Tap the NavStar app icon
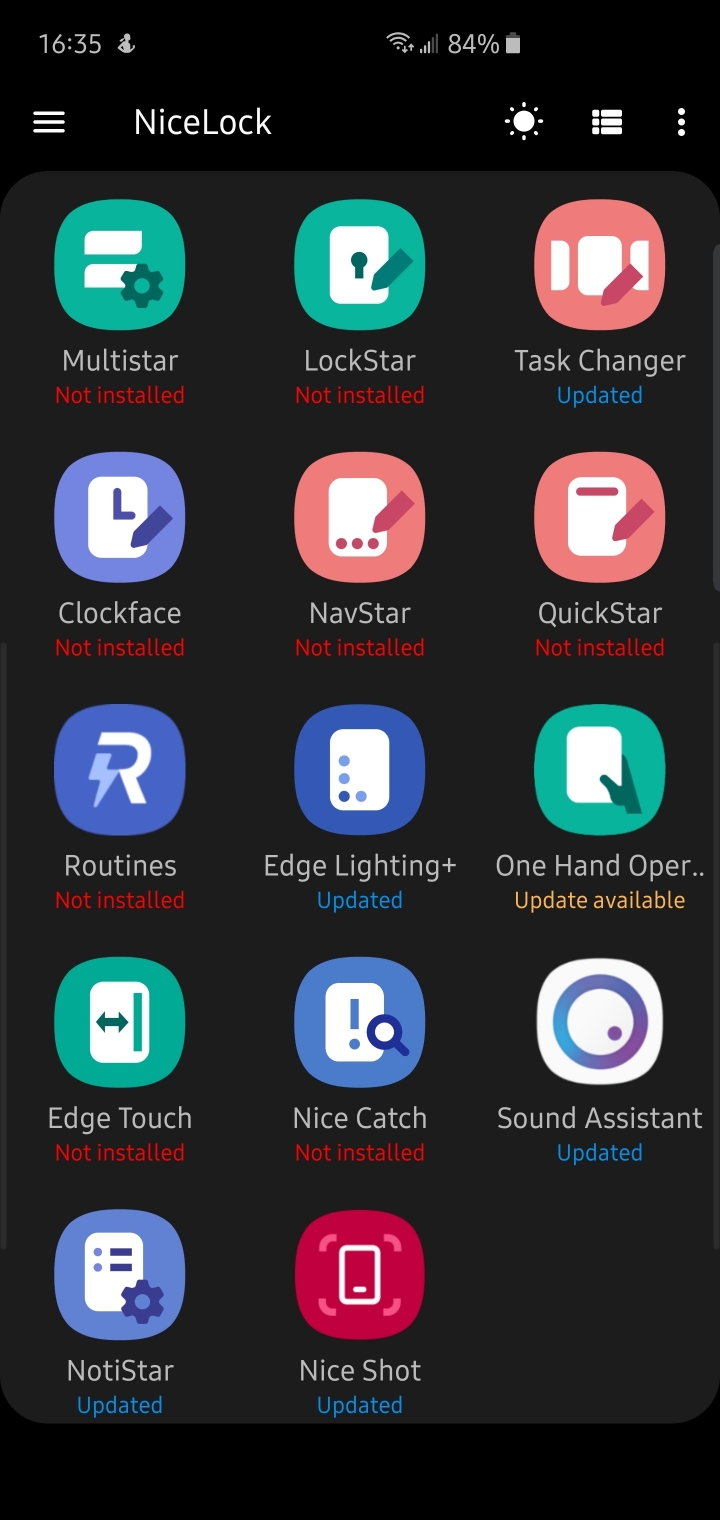The image size is (720, 1520). 360,518
